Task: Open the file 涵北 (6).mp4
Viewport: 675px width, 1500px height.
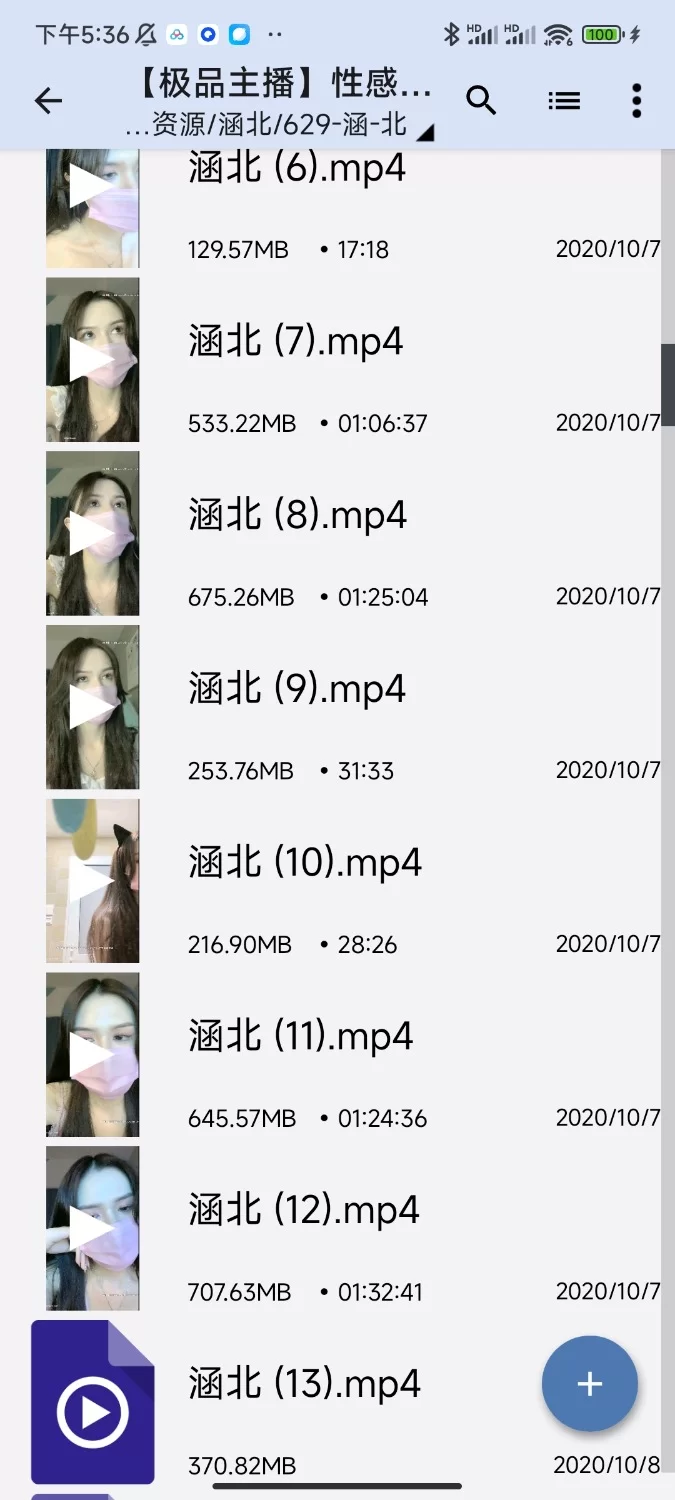Action: (x=297, y=170)
